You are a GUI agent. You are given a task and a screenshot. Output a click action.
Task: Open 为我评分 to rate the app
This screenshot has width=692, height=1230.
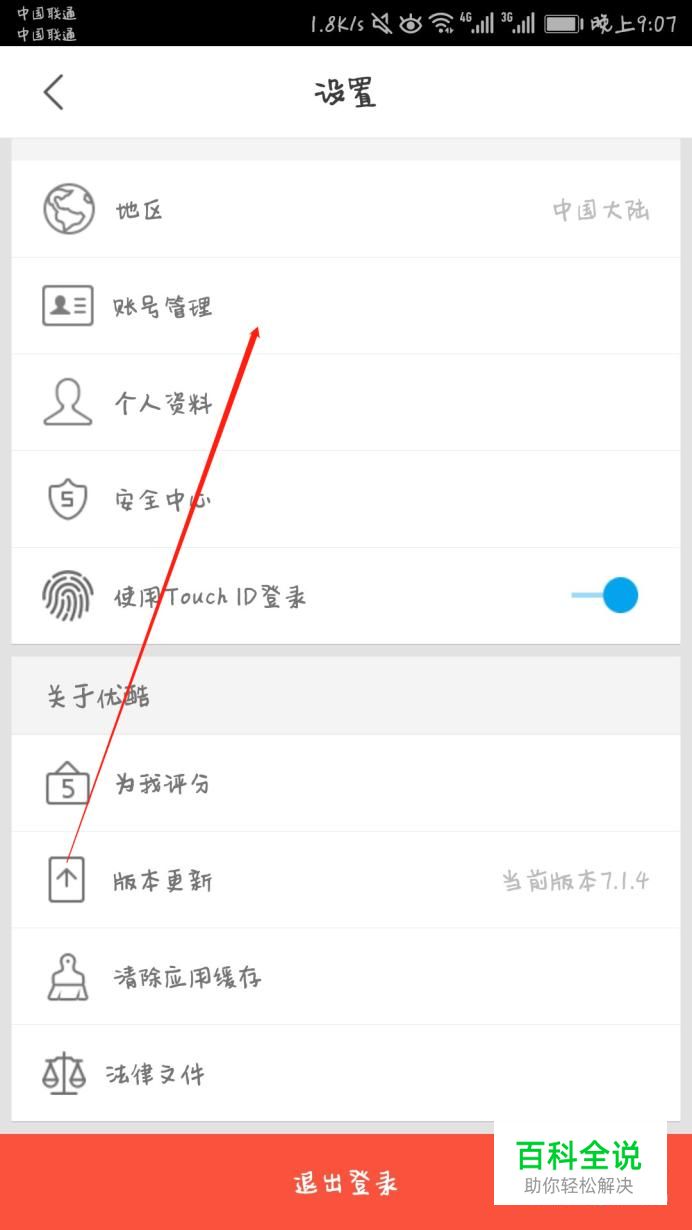click(x=346, y=783)
